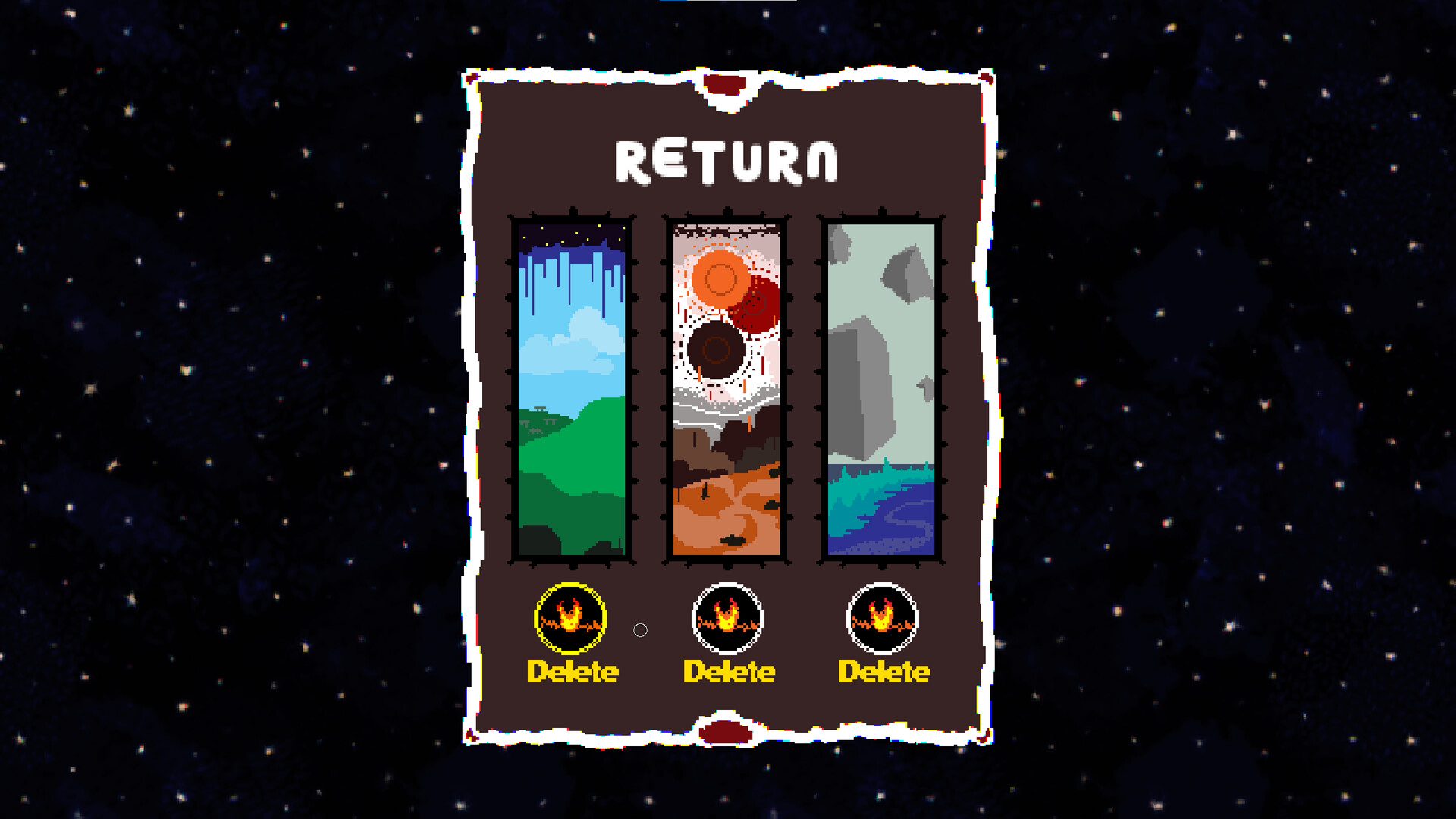
Task: Choose the gray floating rocks save slot
Action: point(880,389)
